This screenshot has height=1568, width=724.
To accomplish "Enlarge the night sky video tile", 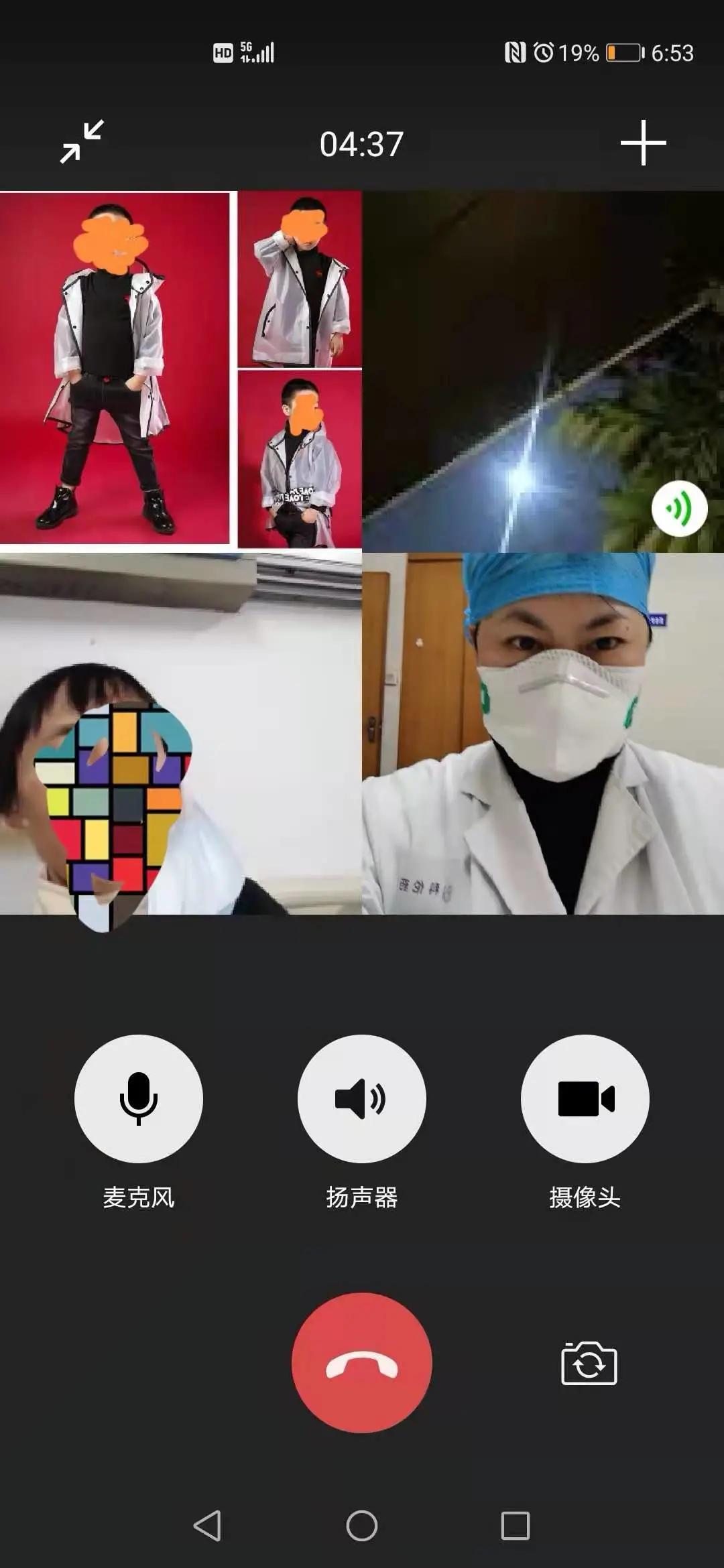I will 543,372.
